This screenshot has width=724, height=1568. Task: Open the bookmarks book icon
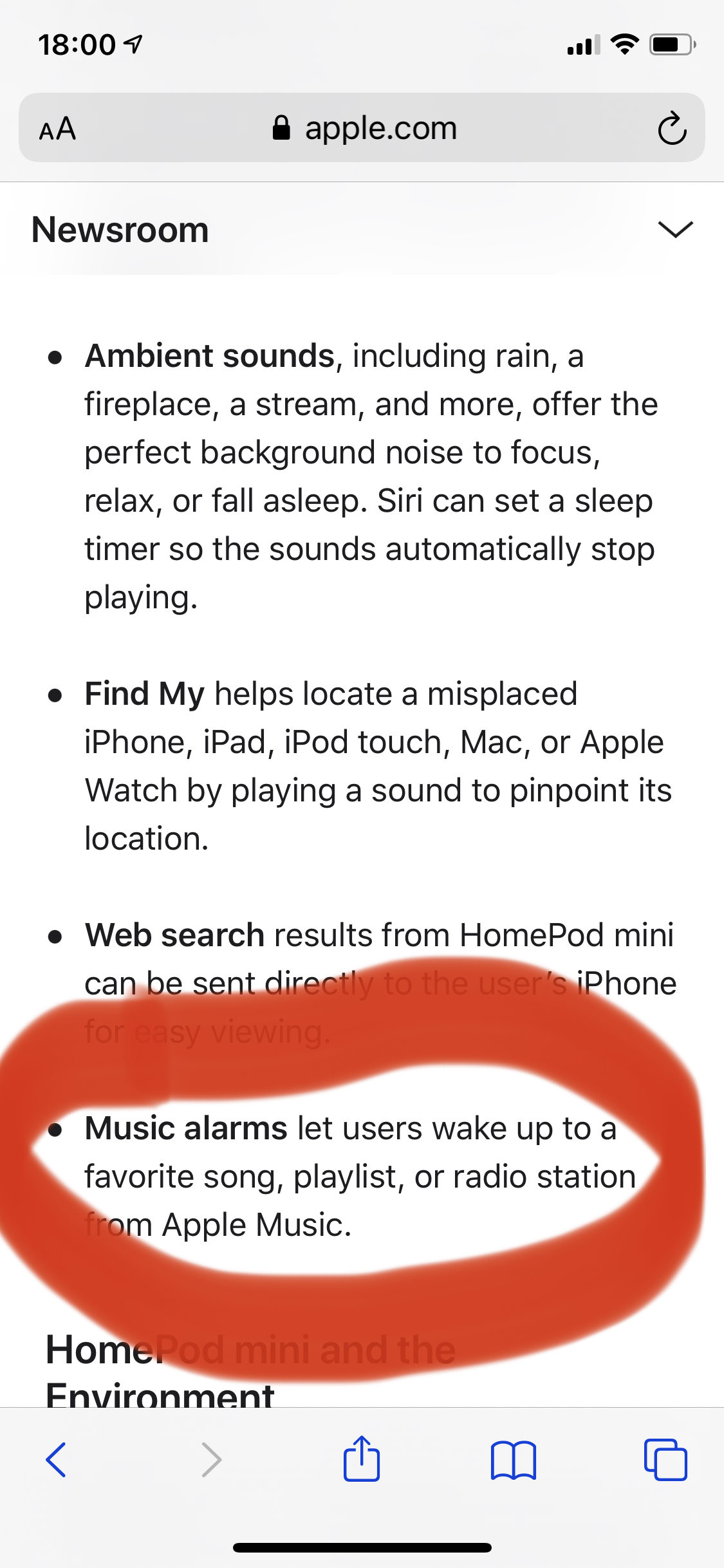[513, 1459]
